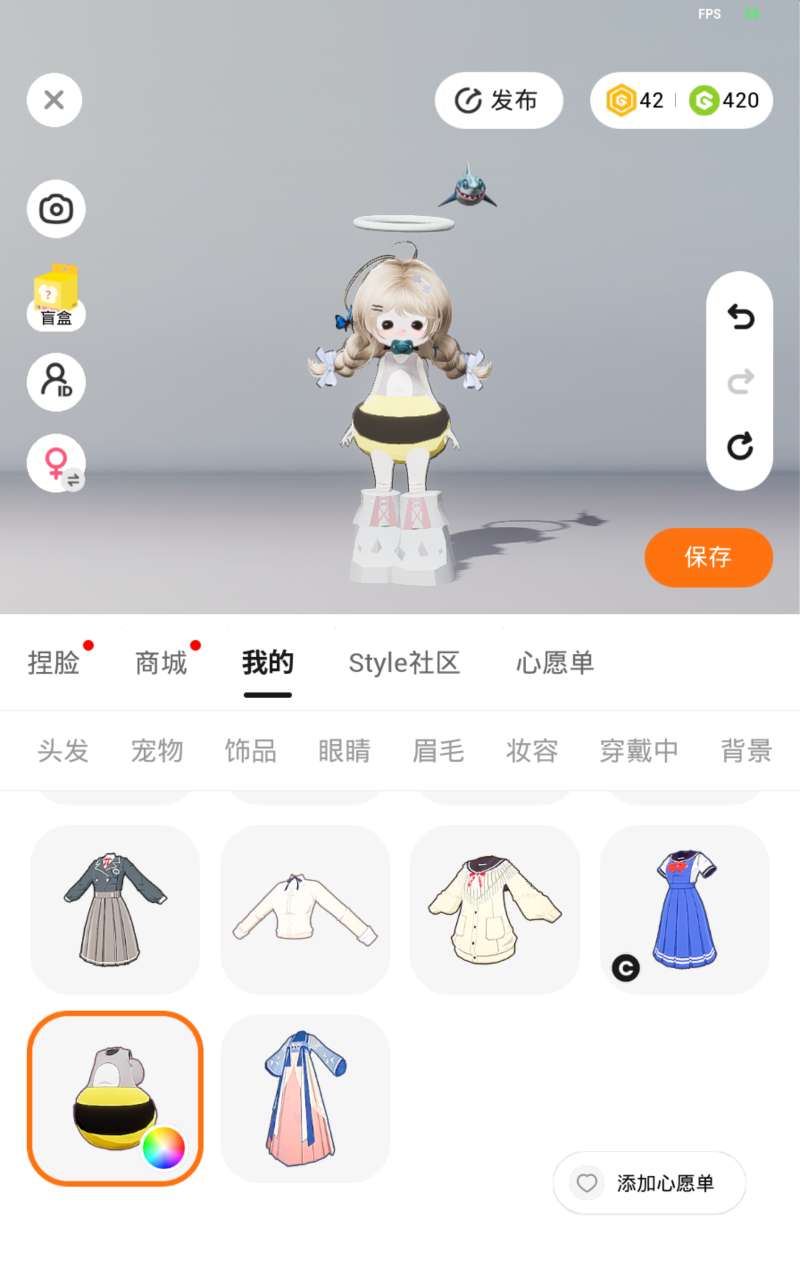800x1280 pixels.
Task: Reset the avatar with the refresh arrow
Action: pyautogui.click(x=740, y=446)
